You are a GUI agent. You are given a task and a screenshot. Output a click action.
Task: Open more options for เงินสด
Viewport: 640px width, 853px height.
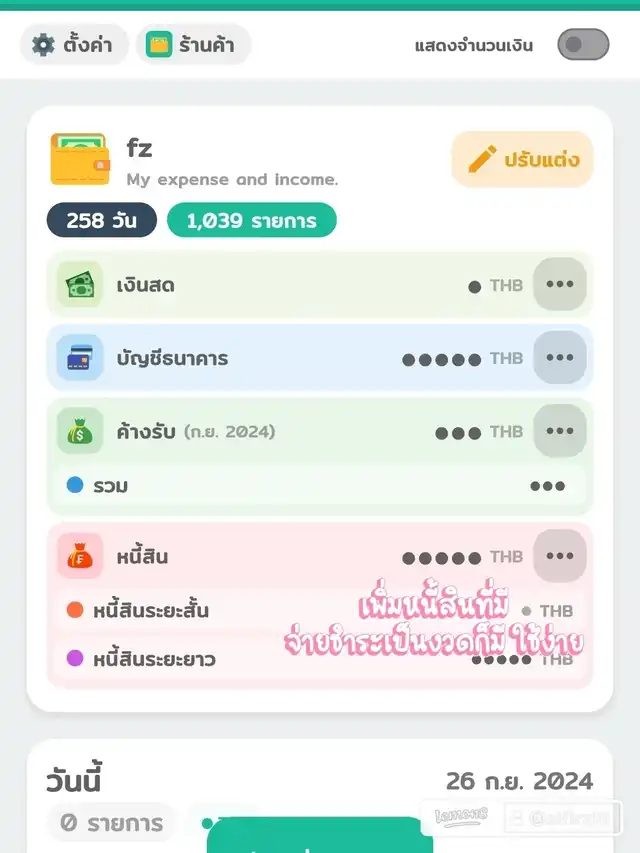pyautogui.click(x=559, y=285)
